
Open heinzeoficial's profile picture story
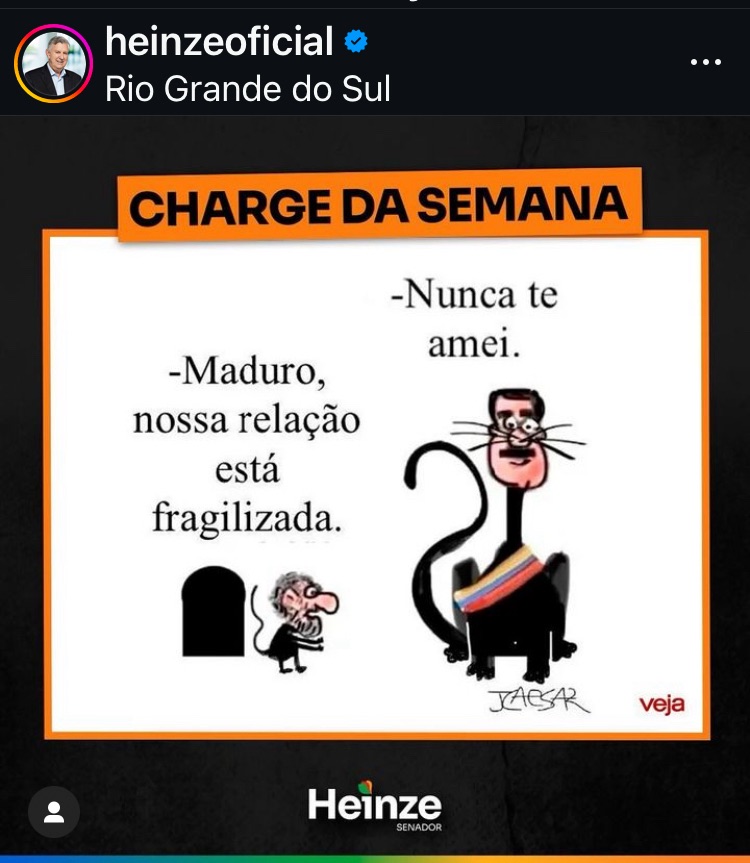pos(52,64)
